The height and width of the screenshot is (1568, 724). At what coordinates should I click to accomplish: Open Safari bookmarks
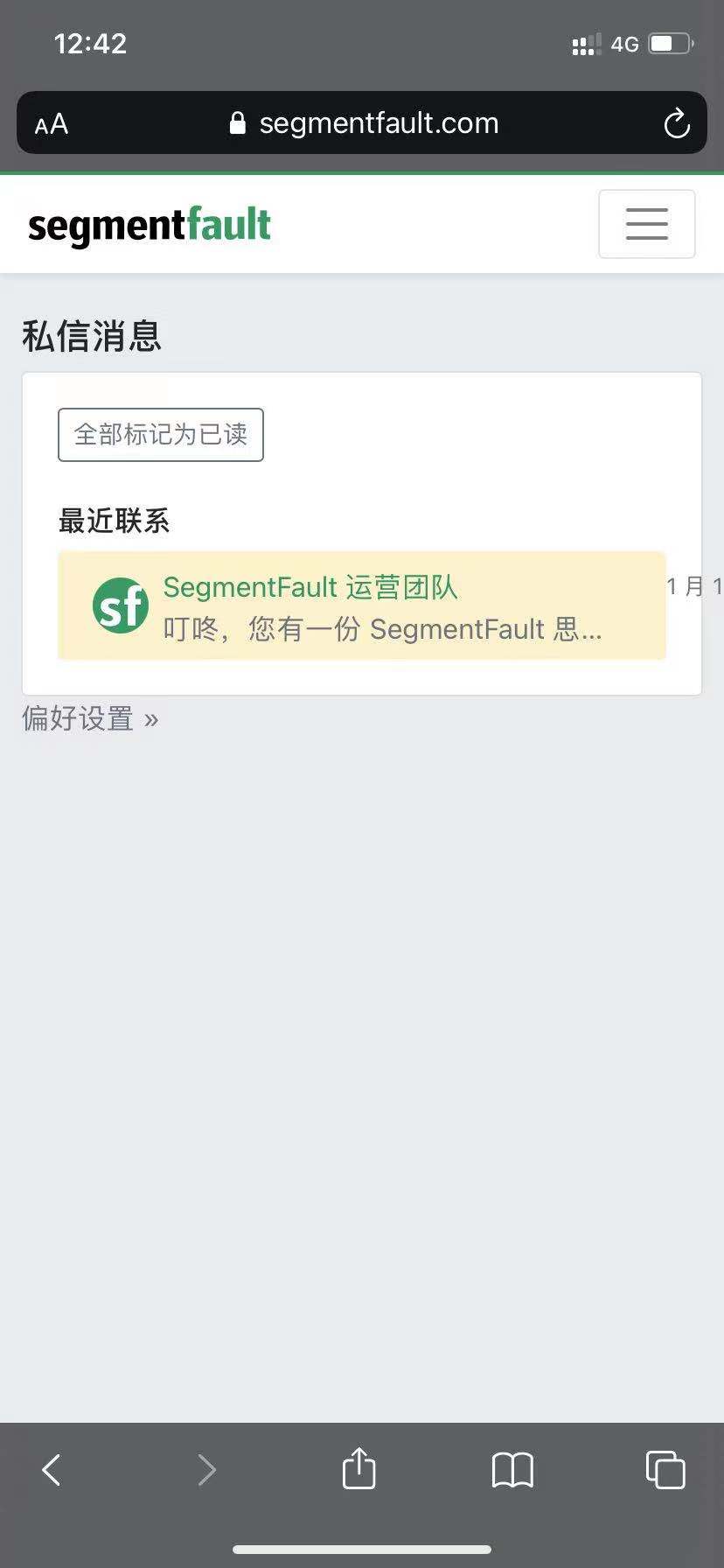point(512,1469)
